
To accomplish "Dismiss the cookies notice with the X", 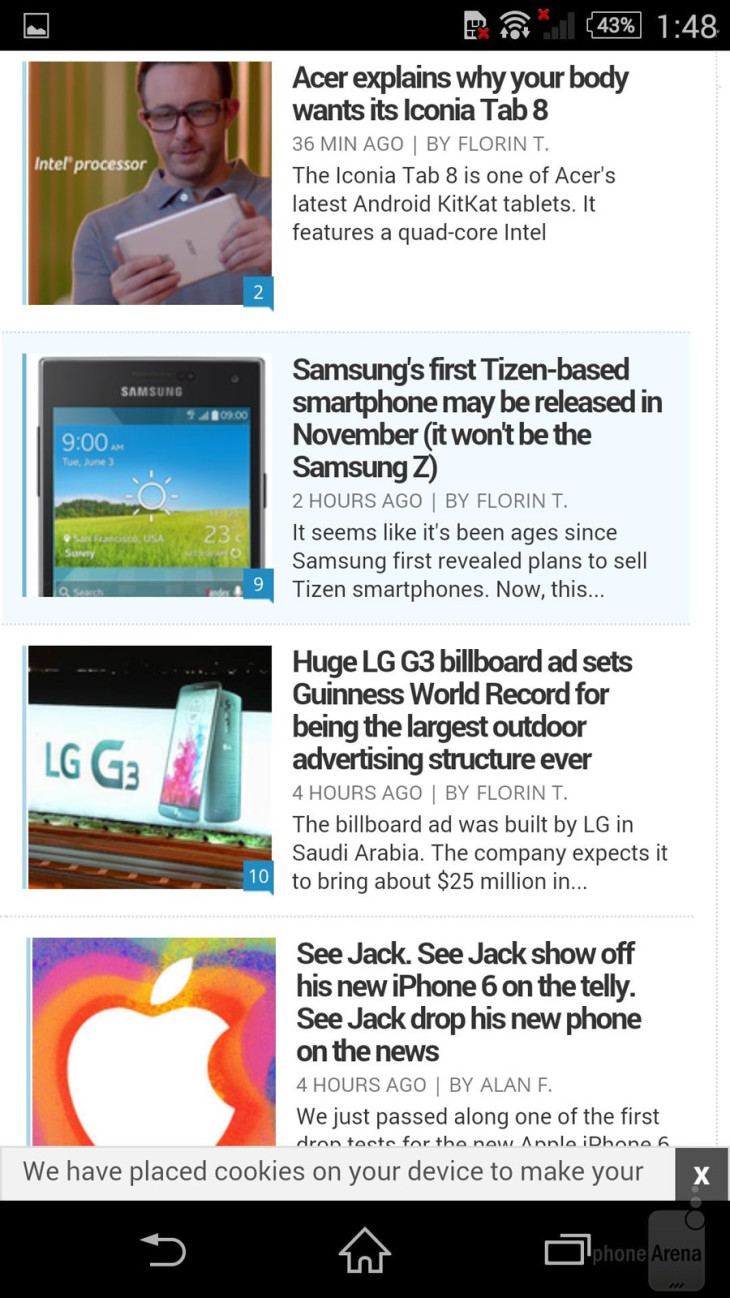I will 702,1174.
